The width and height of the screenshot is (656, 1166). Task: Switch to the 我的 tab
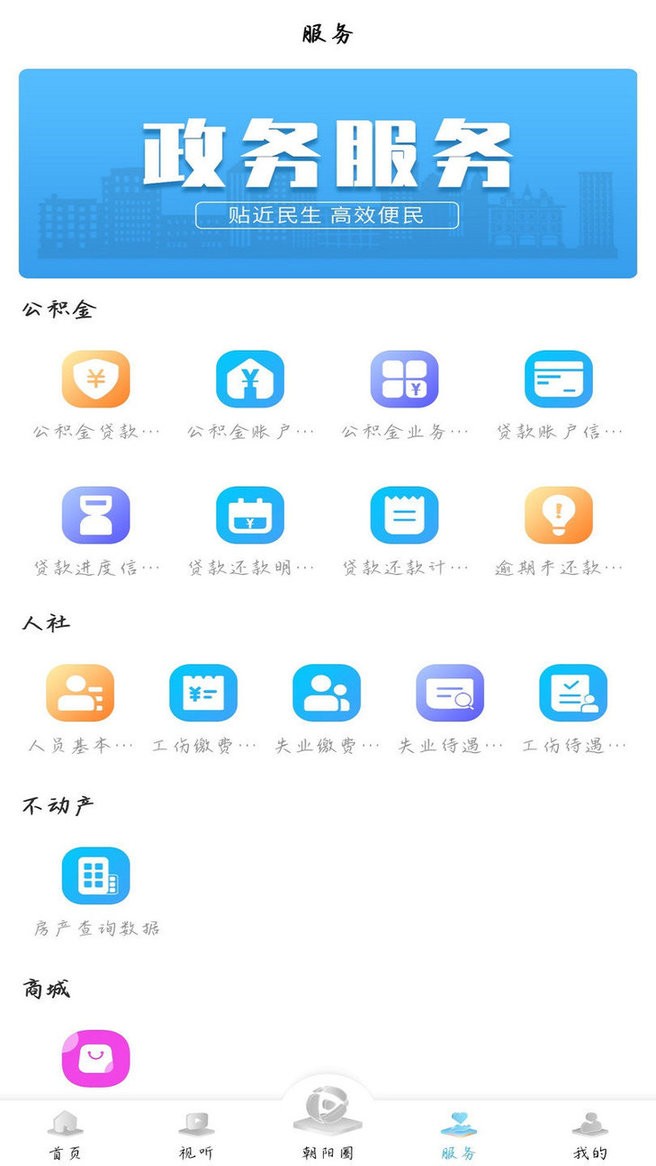[x=590, y=1135]
